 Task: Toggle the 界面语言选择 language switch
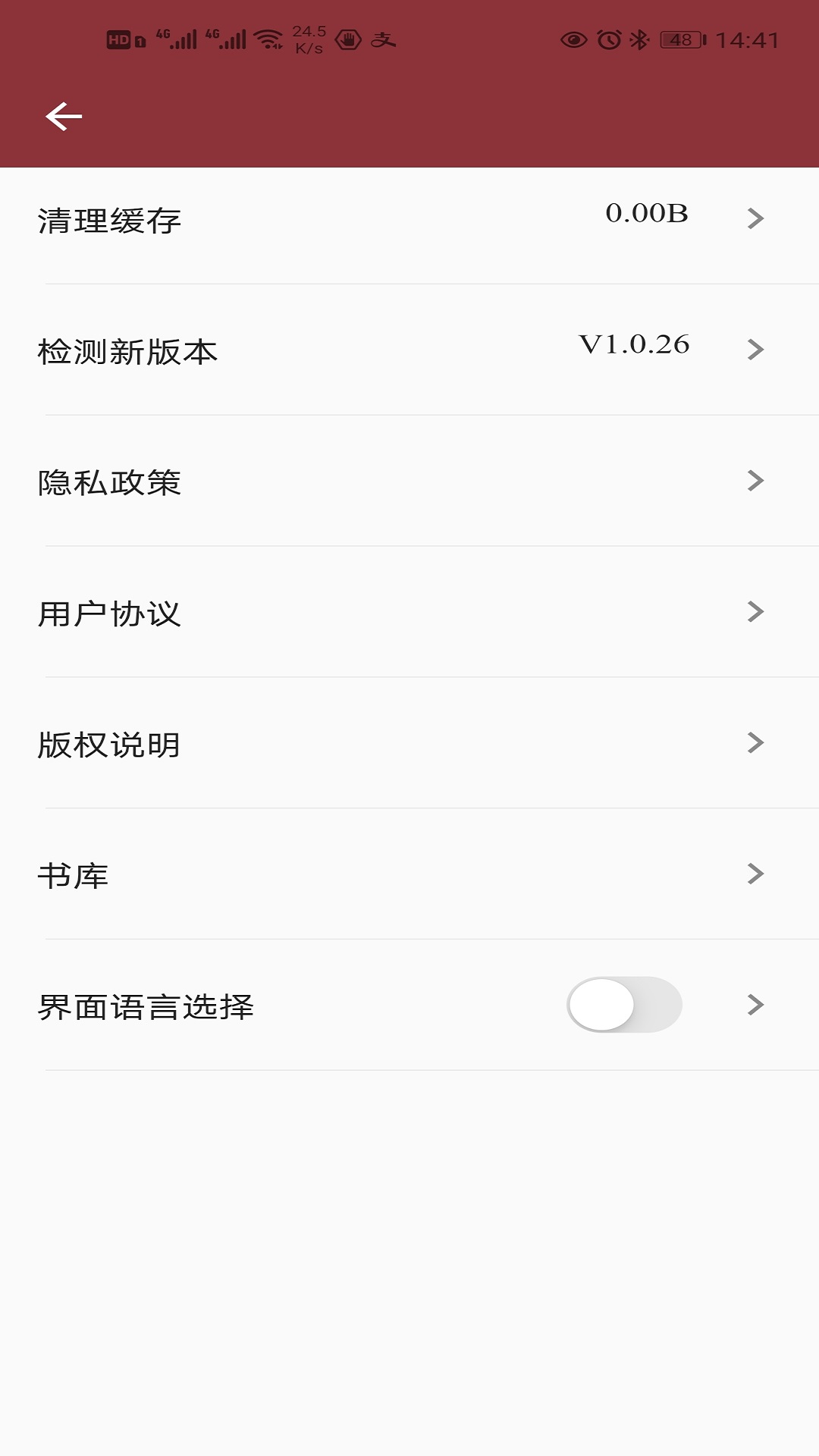[624, 1005]
